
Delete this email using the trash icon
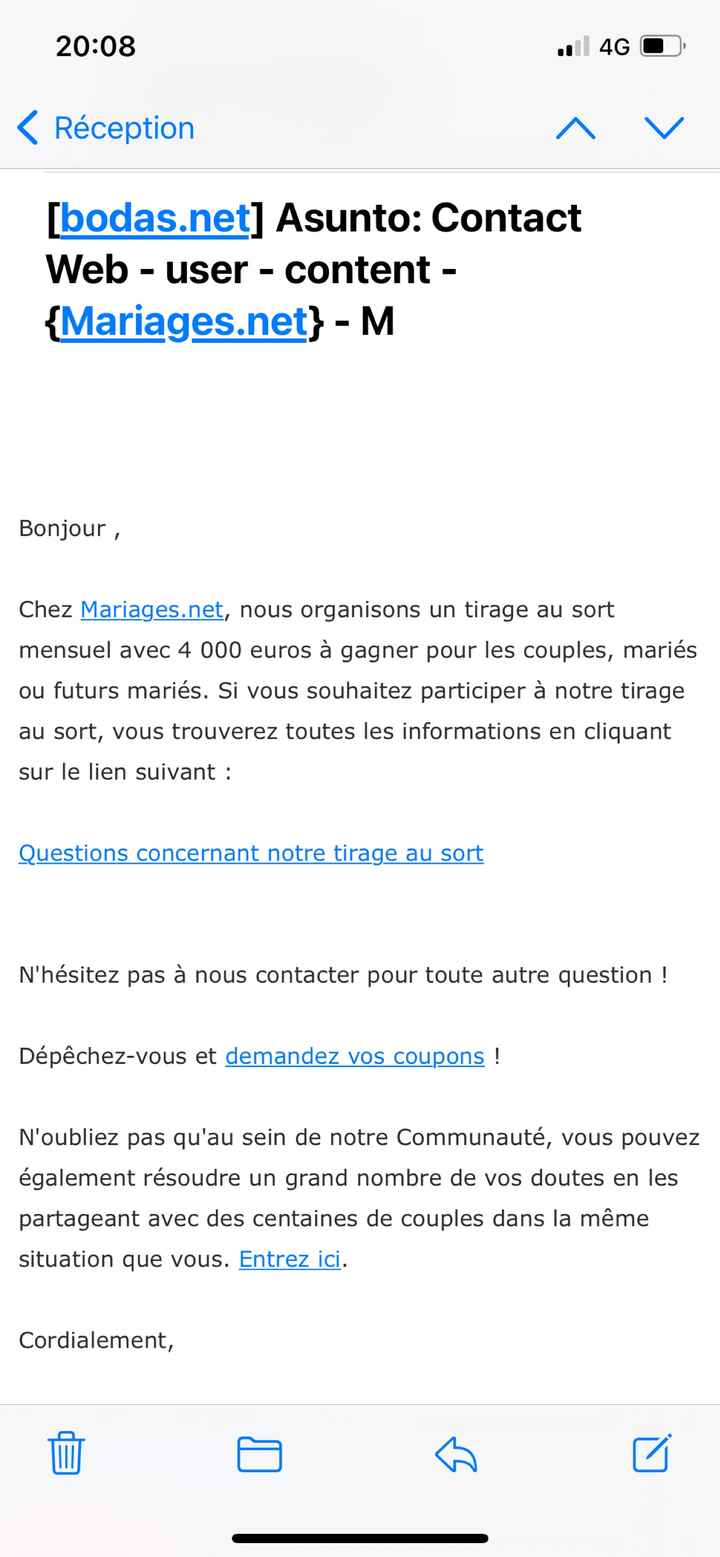click(x=66, y=1454)
